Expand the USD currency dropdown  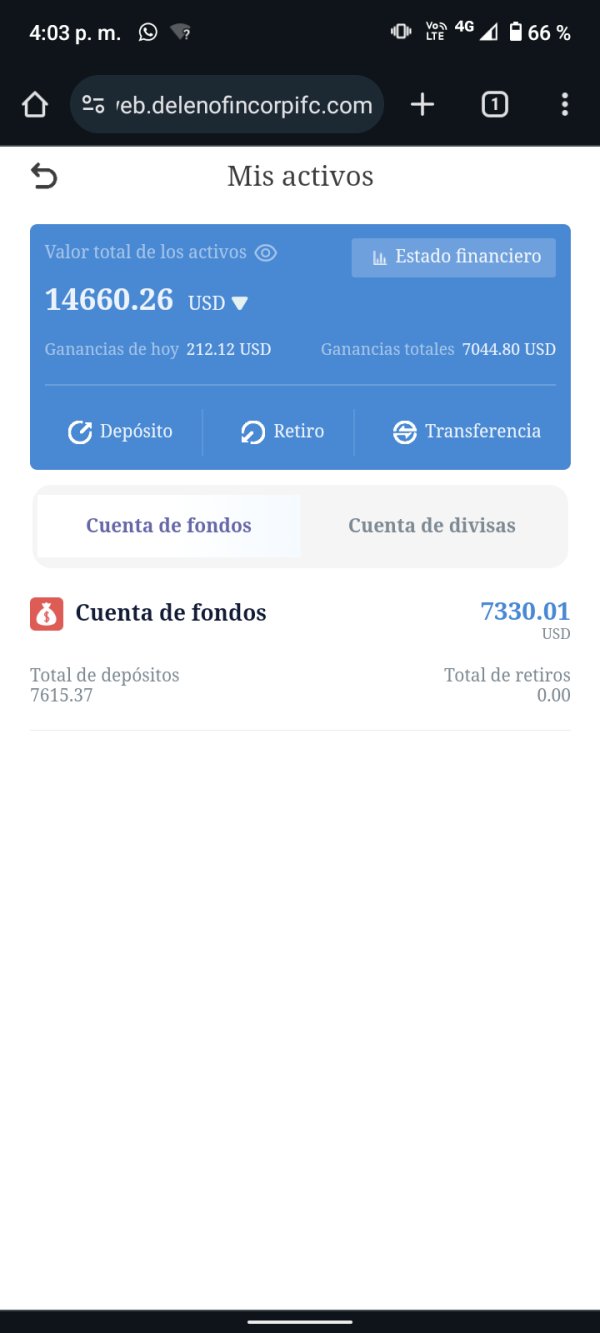pos(218,302)
